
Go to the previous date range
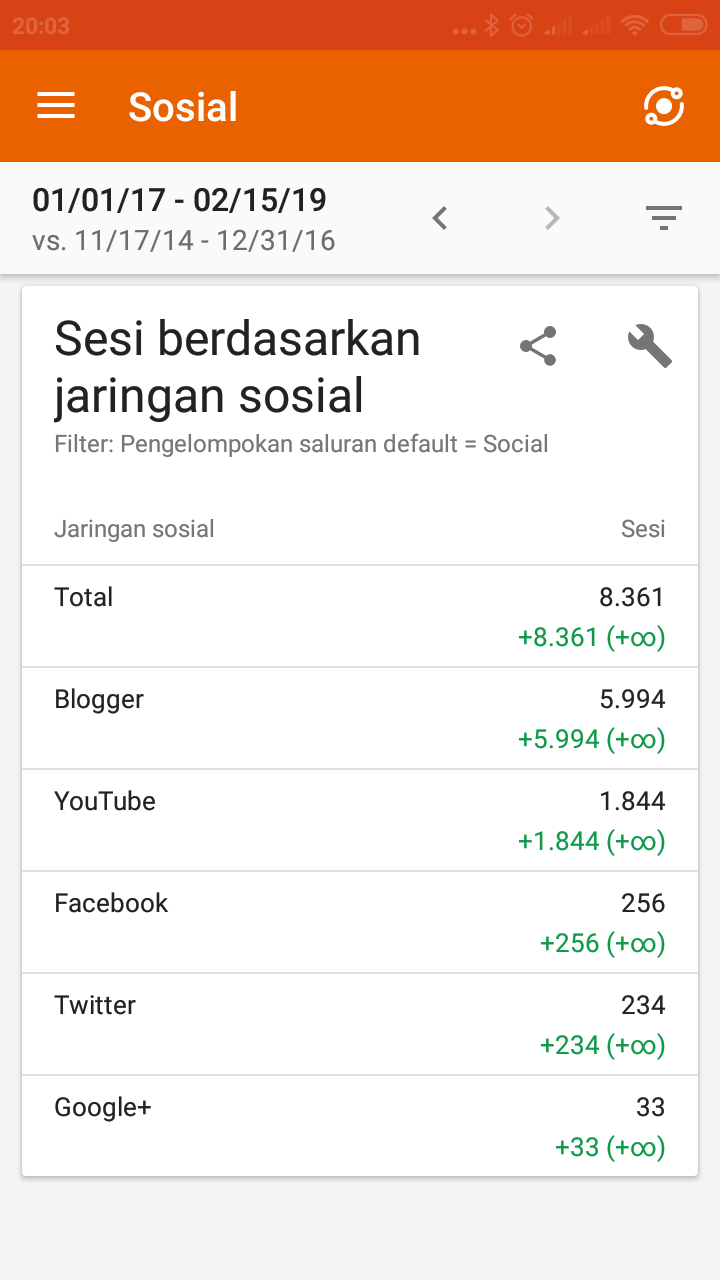click(x=440, y=217)
